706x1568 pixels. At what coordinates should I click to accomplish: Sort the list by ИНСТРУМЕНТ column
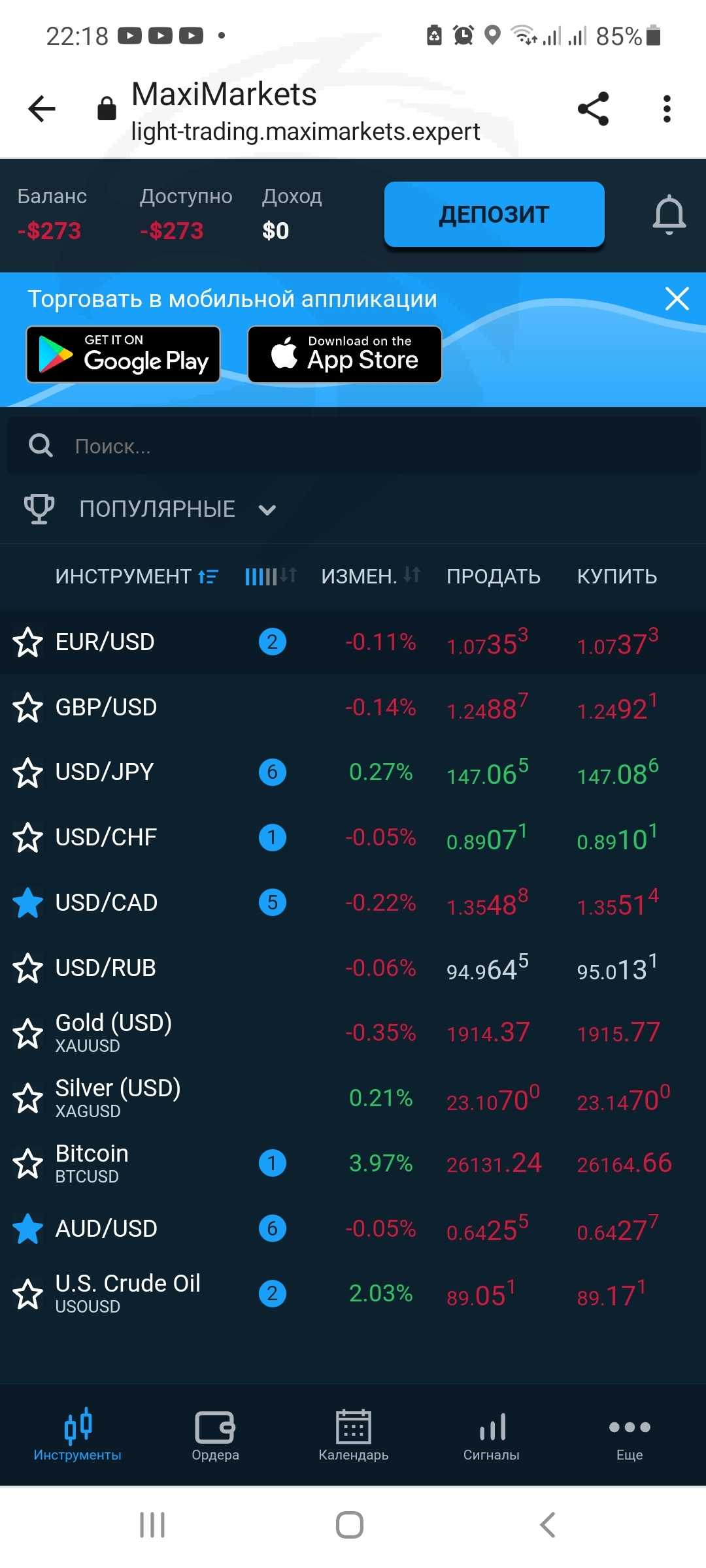[136, 576]
